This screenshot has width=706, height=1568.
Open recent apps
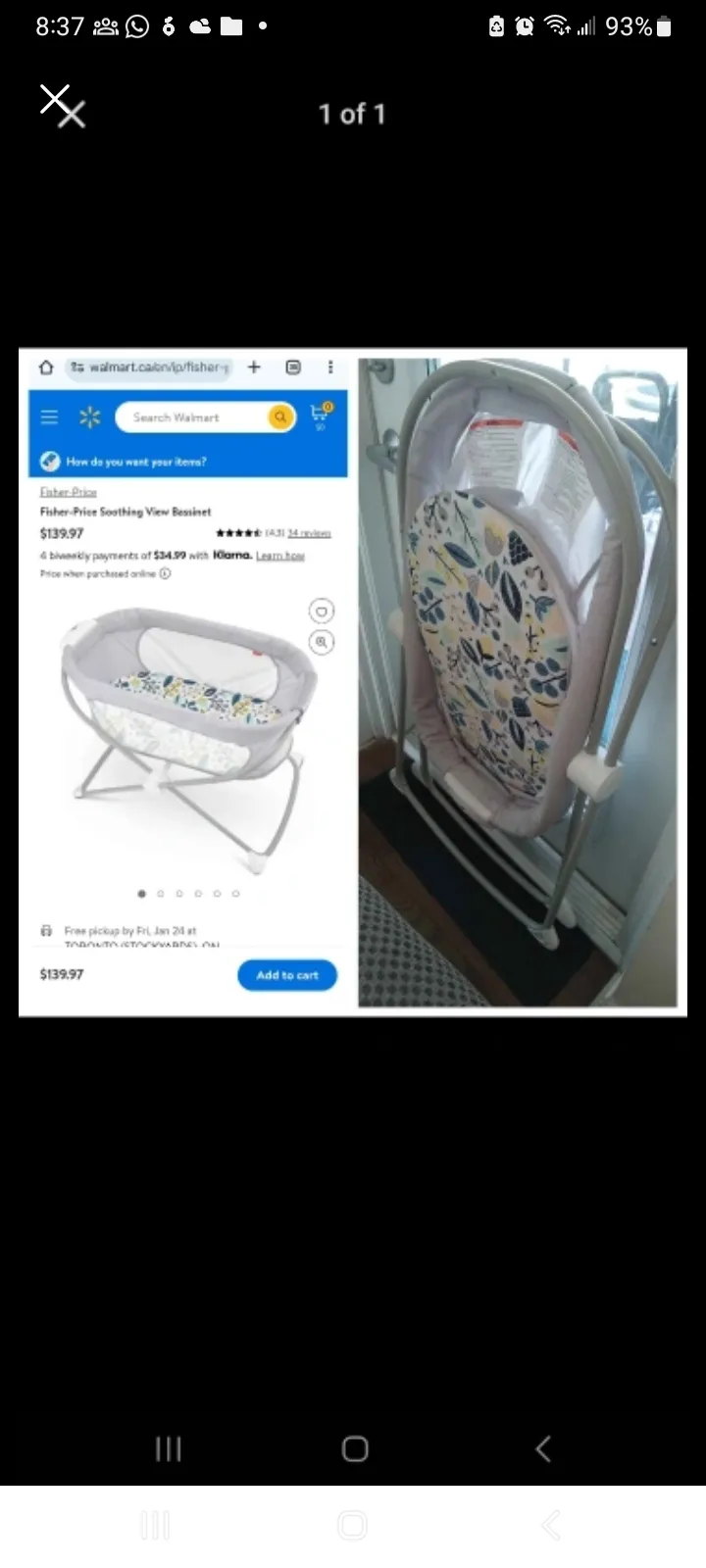(x=169, y=1448)
